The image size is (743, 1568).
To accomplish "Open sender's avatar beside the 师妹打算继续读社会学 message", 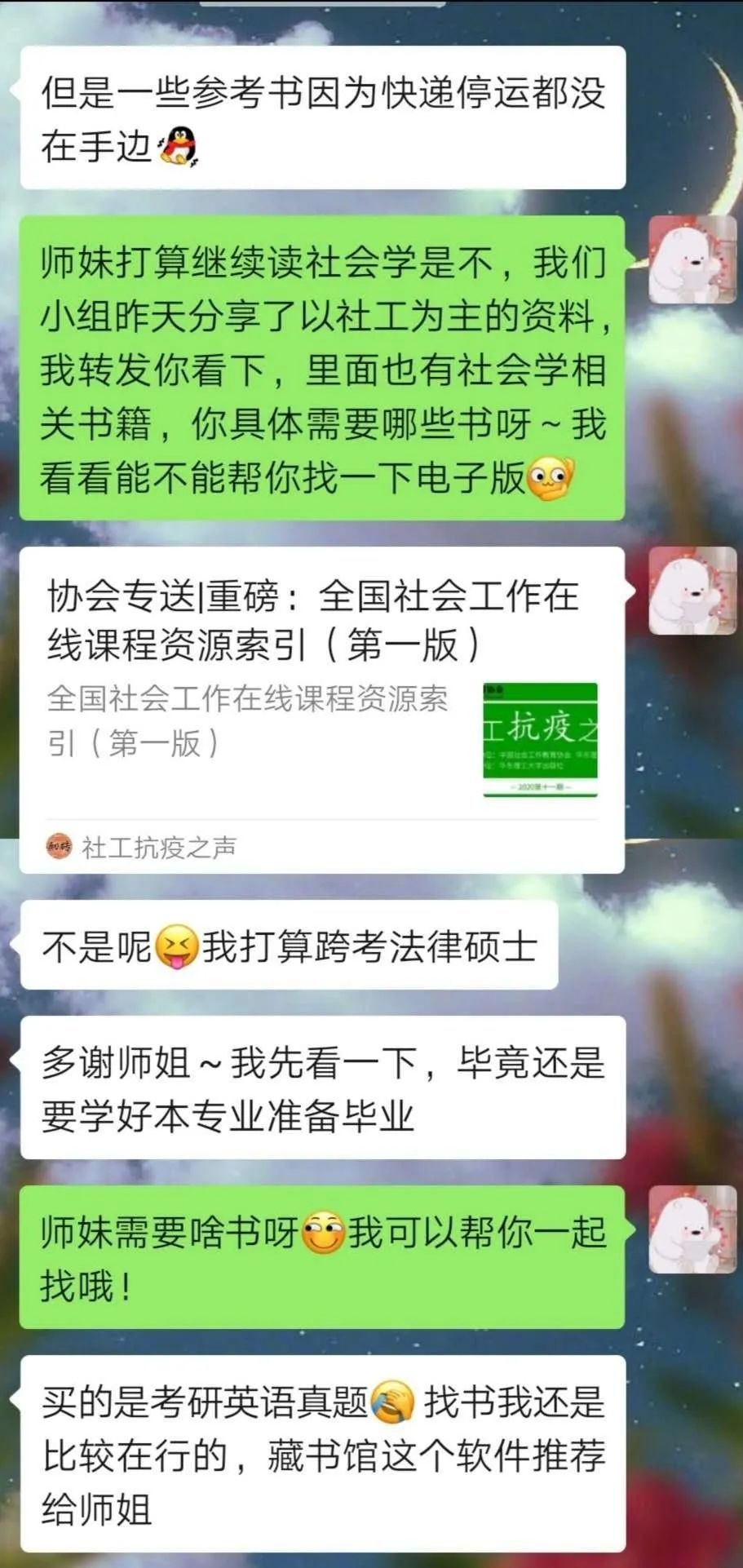I will pyautogui.click(x=692, y=261).
